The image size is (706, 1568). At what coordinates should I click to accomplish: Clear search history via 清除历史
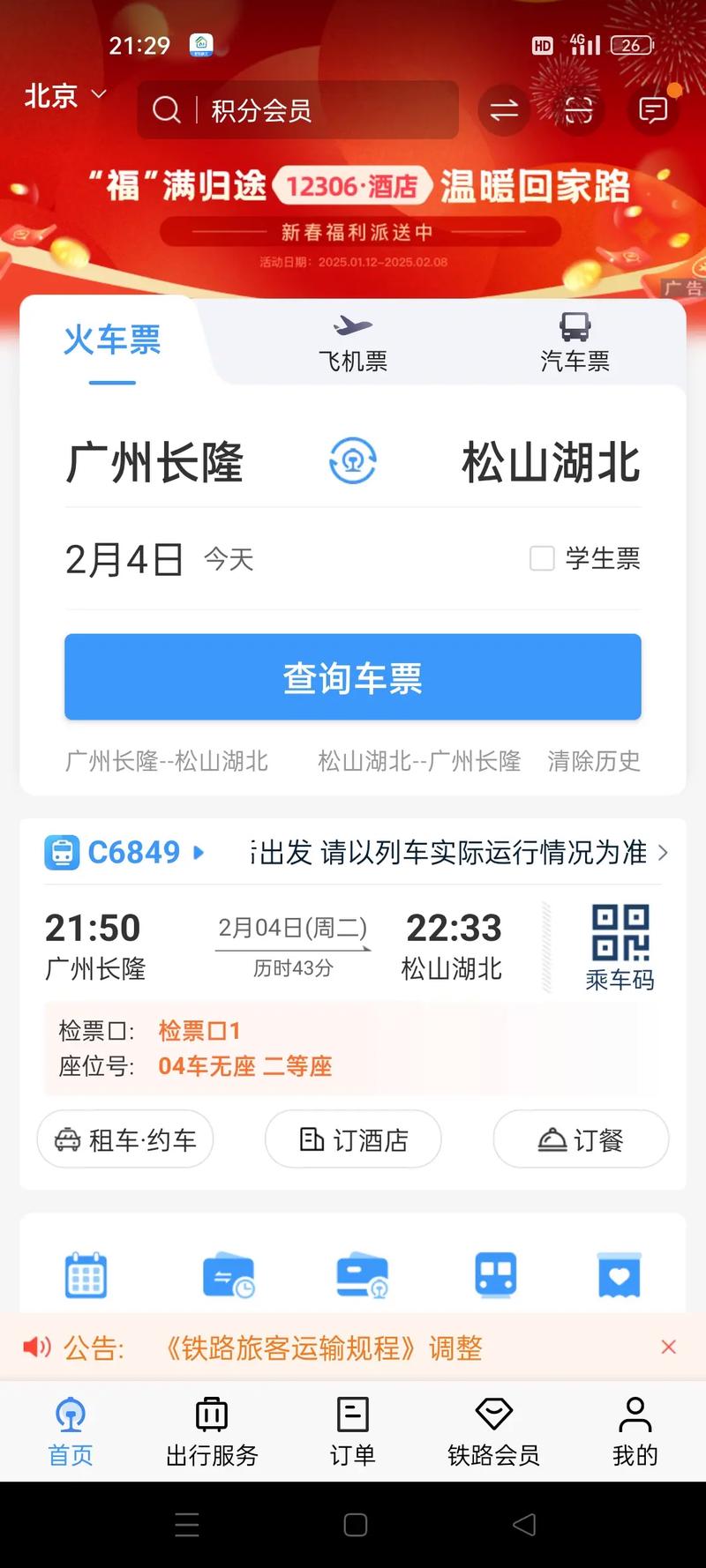593,761
